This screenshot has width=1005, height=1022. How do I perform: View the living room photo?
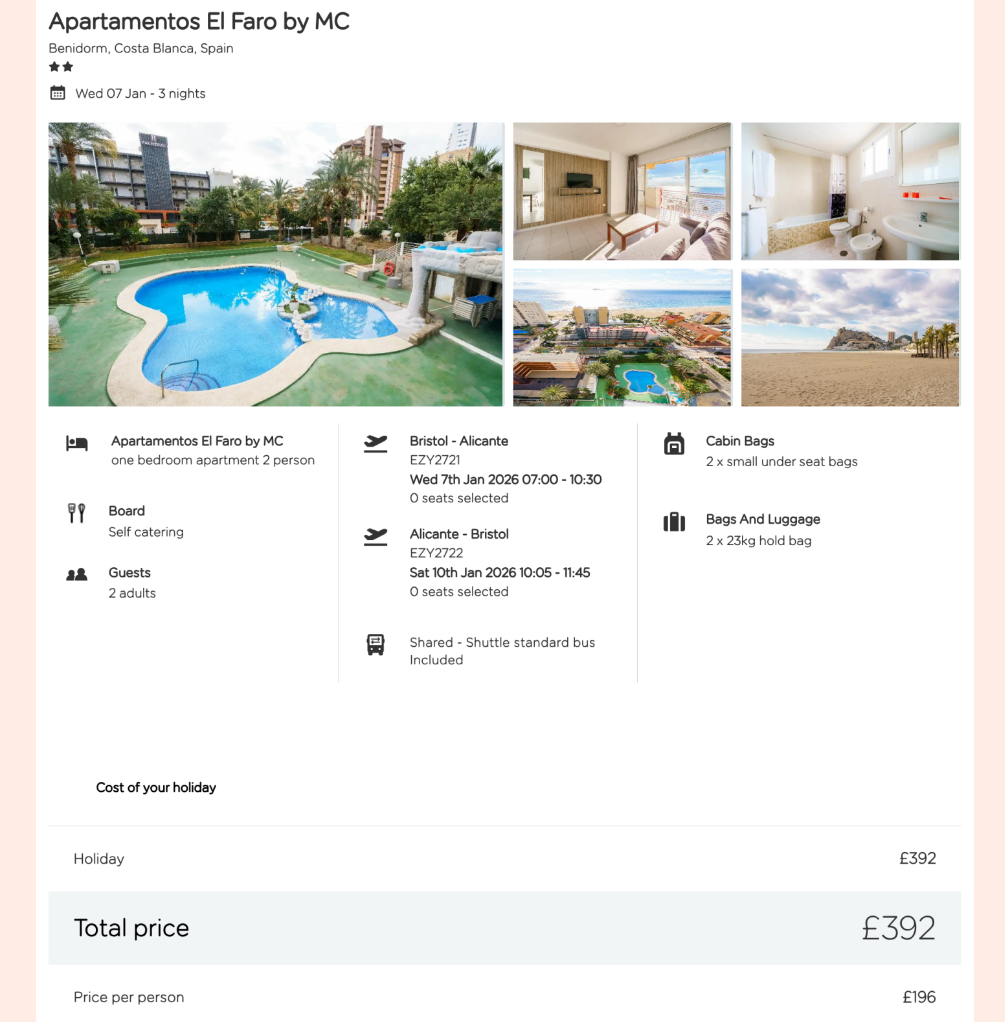pyautogui.click(x=622, y=191)
